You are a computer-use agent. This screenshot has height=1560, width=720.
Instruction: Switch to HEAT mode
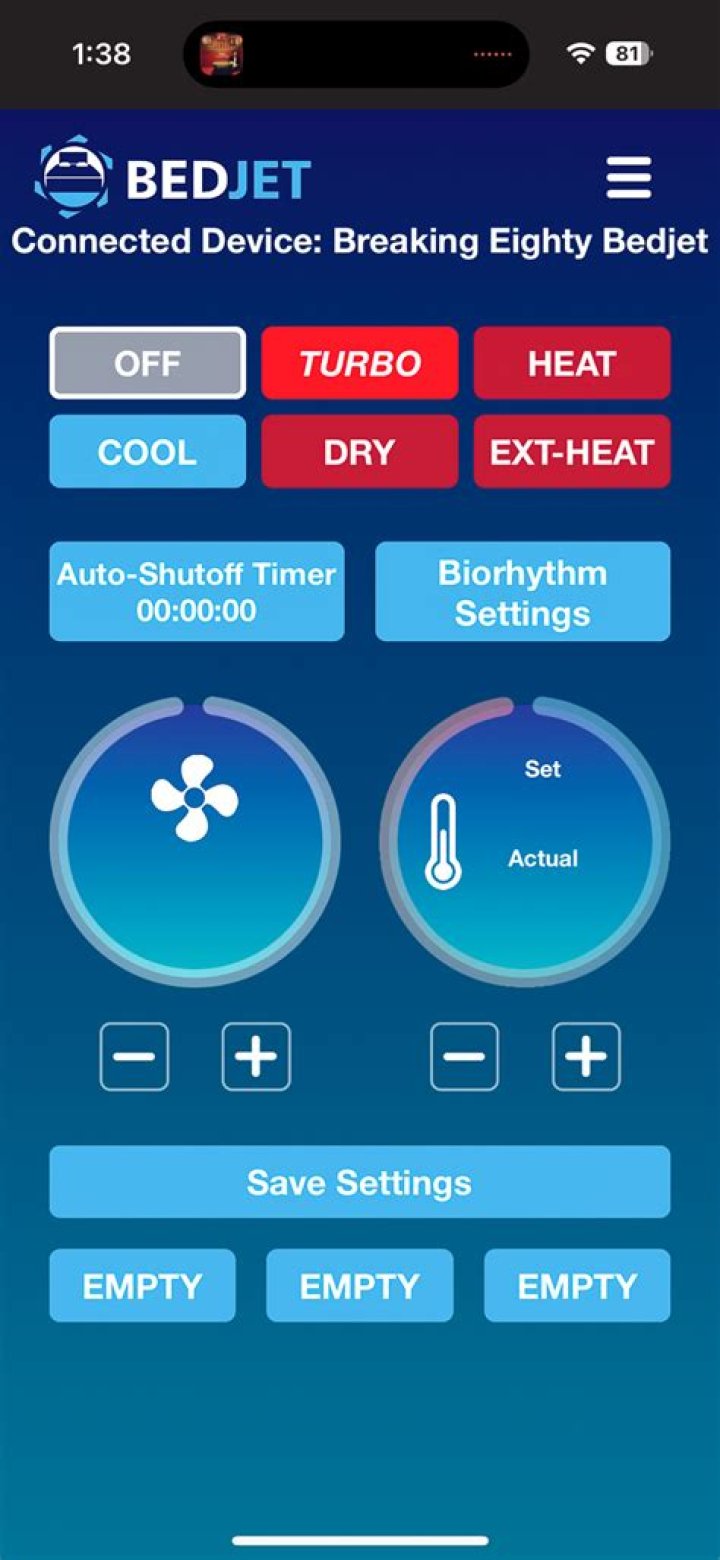pyautogui.click(x=572, y=363)
